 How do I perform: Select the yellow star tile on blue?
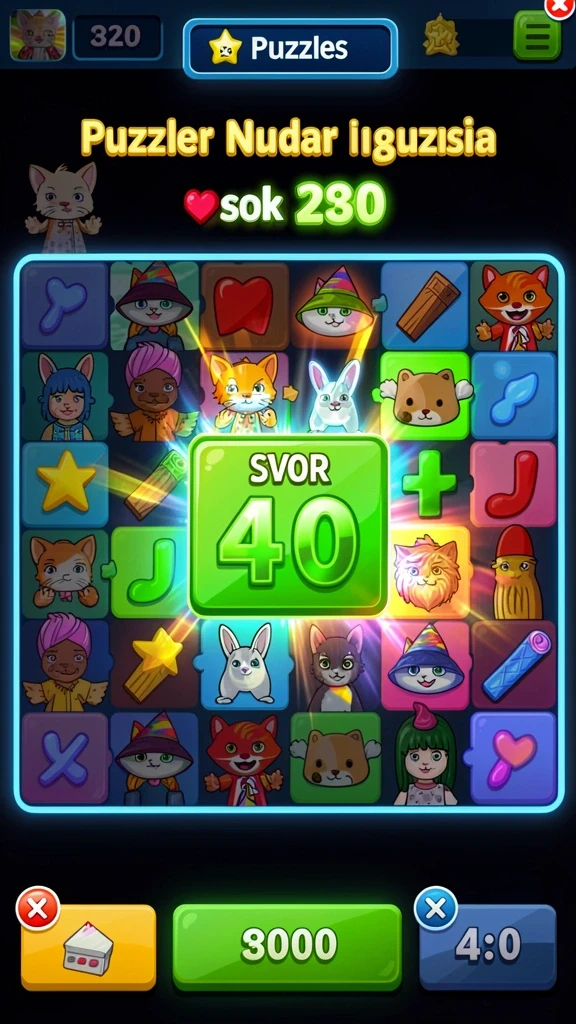coord(65,485)
